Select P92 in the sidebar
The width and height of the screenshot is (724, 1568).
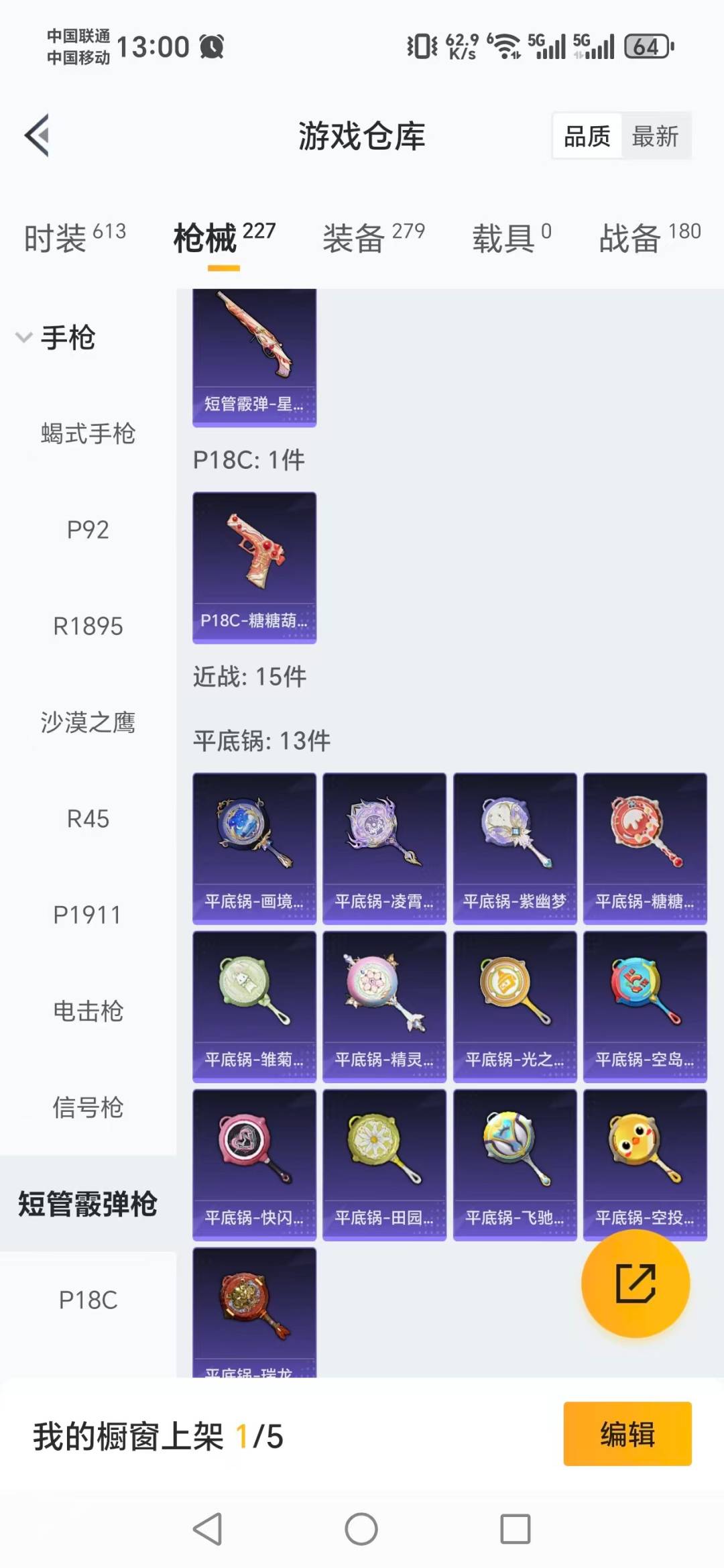click(x=88, y=530)
